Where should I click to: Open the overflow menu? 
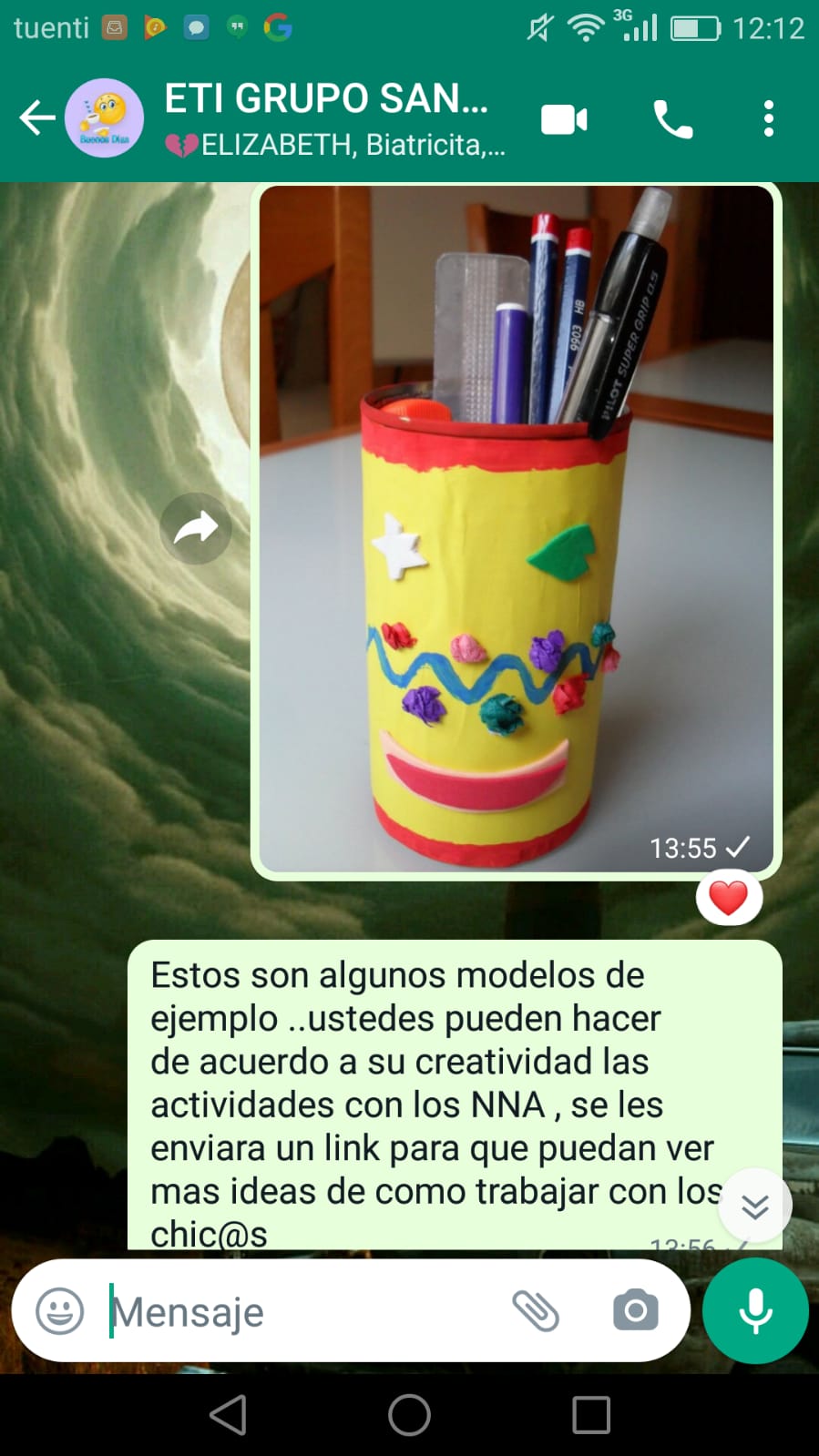pos(768,119)
